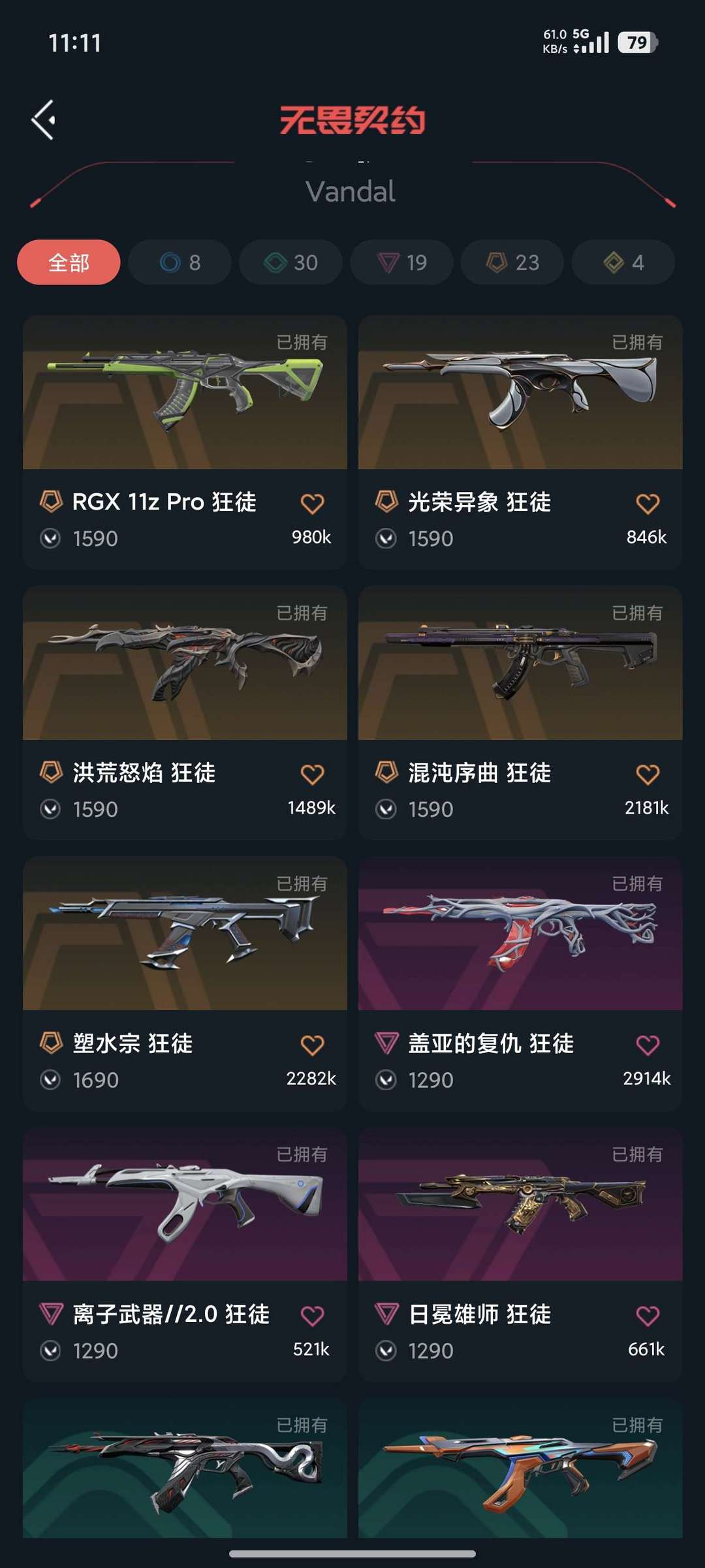Viewport: 705px width, 1568px height.
Task: View the 洪荒怒焰 狂徒 skin details
Action: pyautogui.click(x=185, y=664)
